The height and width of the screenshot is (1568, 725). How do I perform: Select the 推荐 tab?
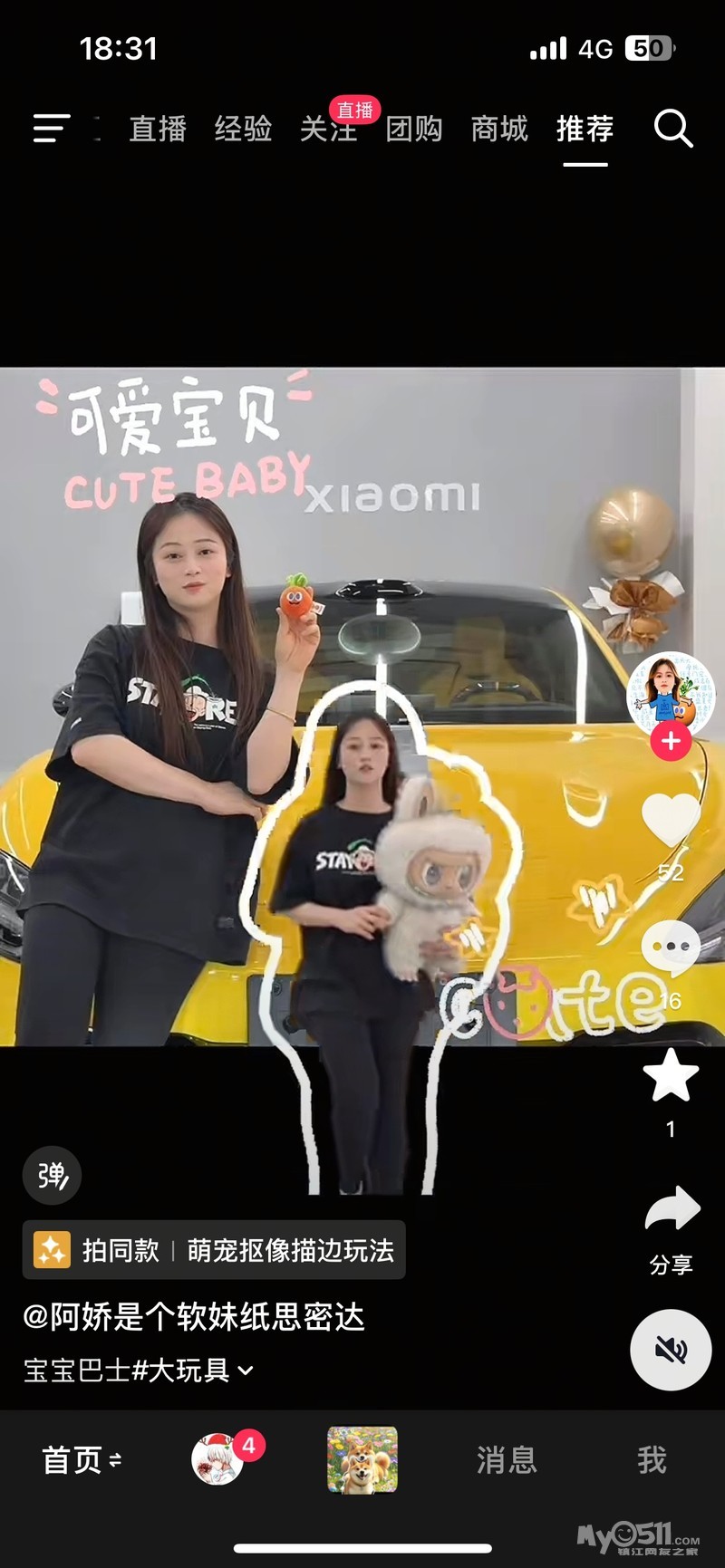tap(585, 129)
